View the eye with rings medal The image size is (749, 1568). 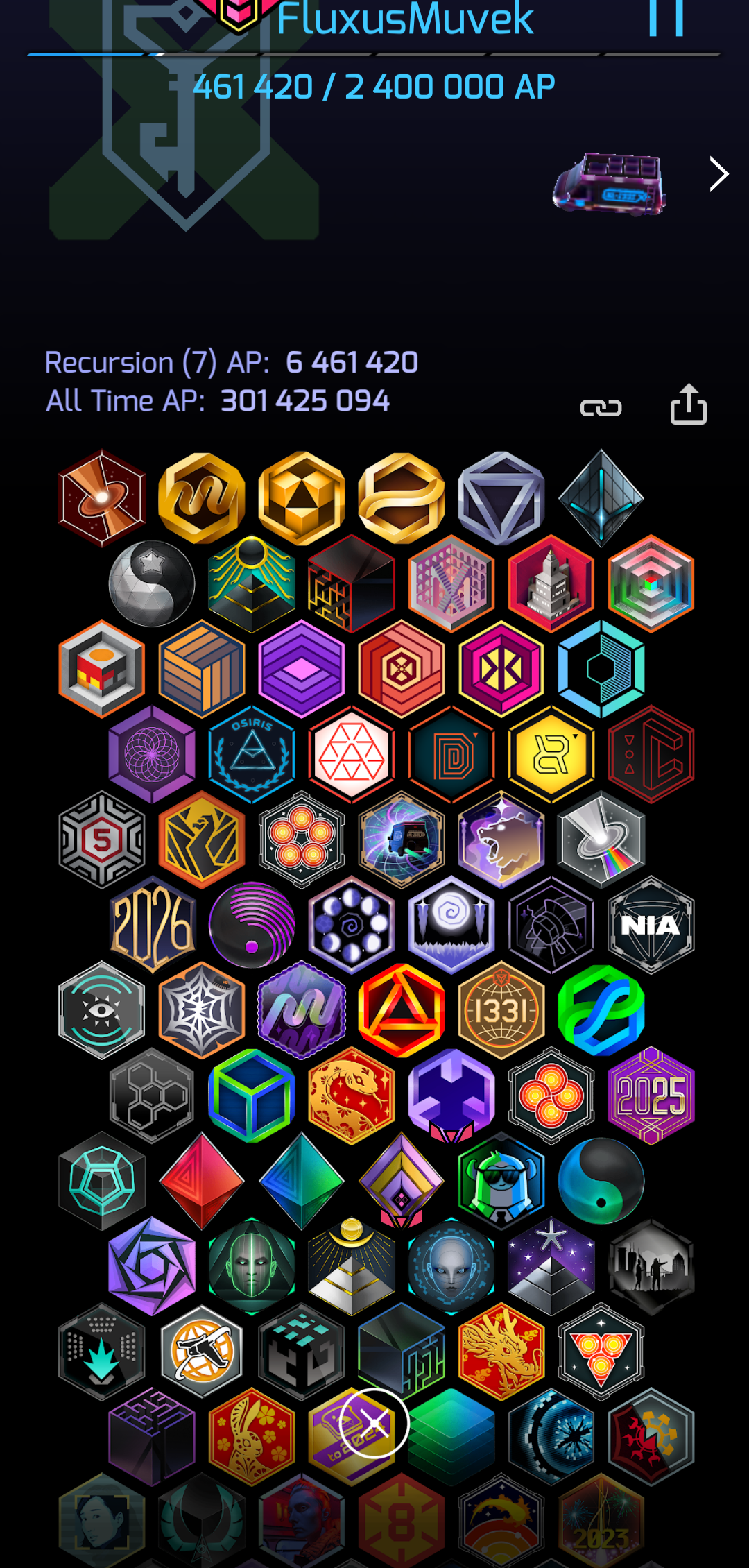(102, 1010)
